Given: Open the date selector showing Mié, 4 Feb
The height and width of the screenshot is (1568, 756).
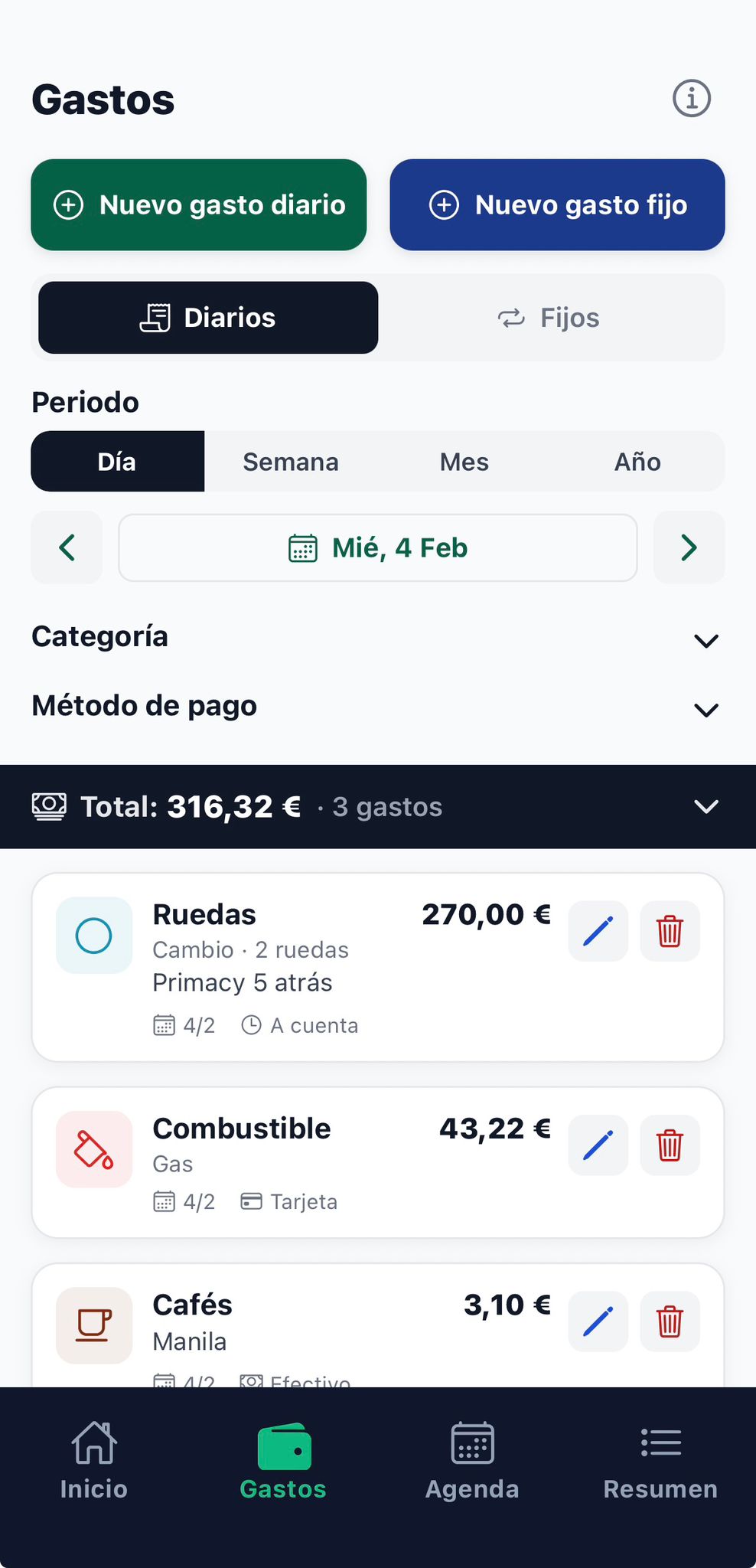Looking at the screenshot, I should (377, 547).
